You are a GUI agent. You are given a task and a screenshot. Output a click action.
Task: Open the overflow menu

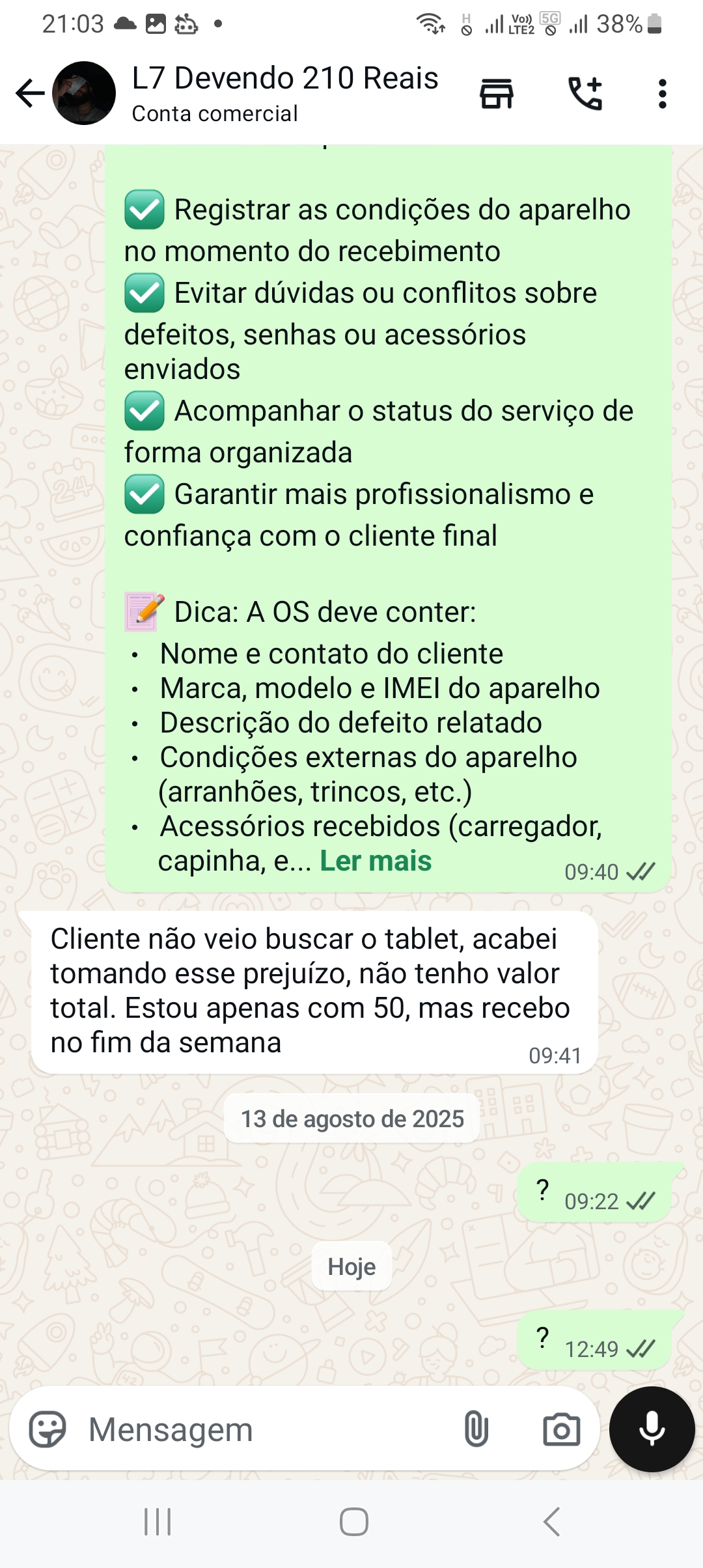pyautogui.click(x=662, y=93)
